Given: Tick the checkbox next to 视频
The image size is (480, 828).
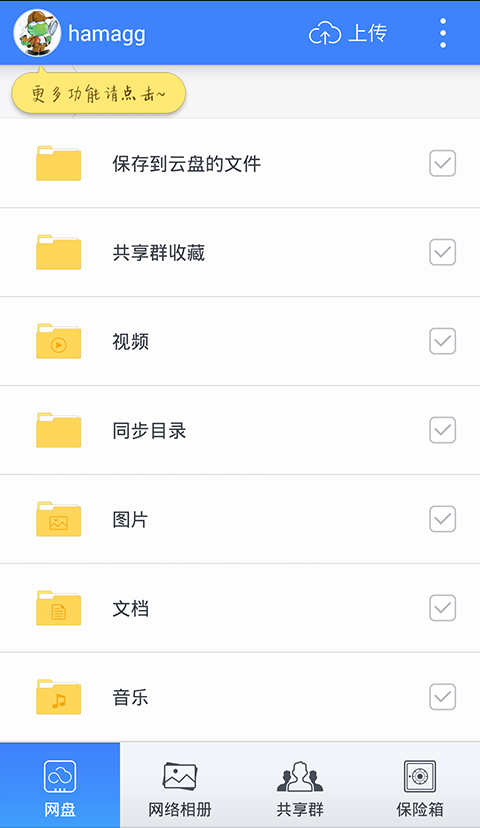Looking at the screenshot, I should tap(443, 341).
